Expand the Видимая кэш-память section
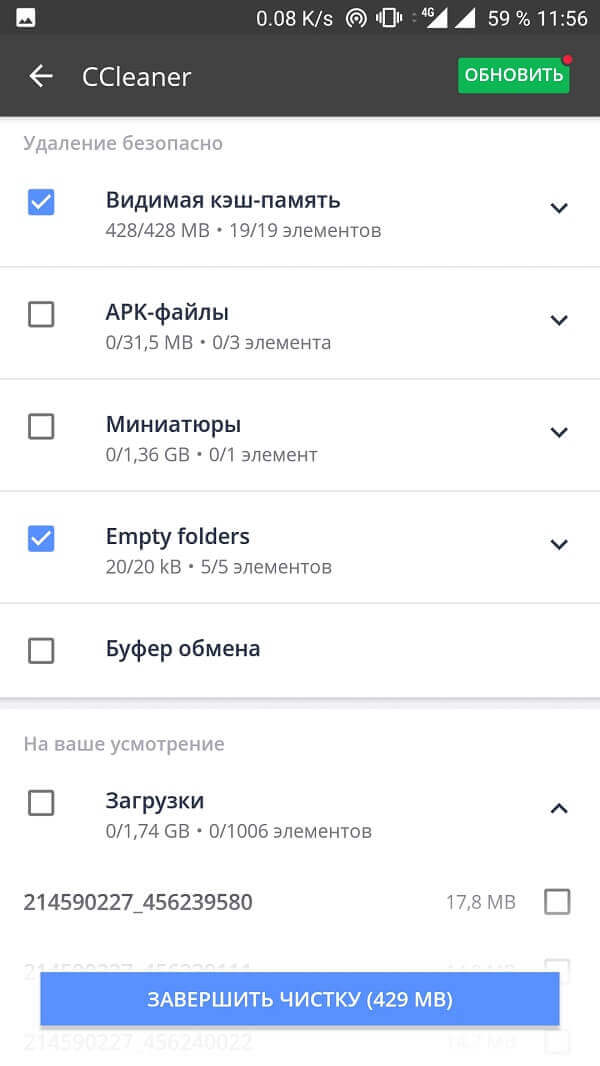Screen dimensions: 600x1066 [x=559, y=208]
